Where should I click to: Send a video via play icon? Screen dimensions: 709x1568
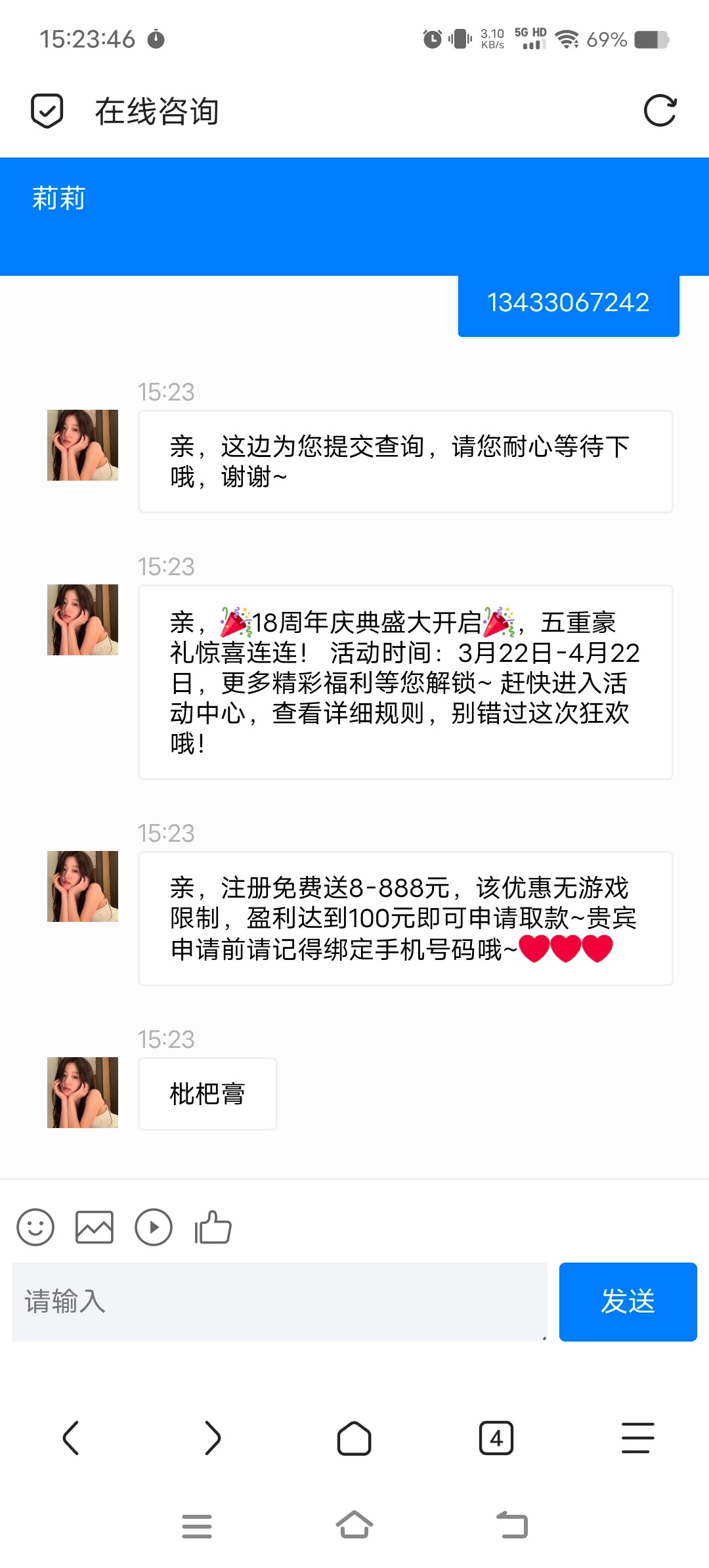(154, 1227)
